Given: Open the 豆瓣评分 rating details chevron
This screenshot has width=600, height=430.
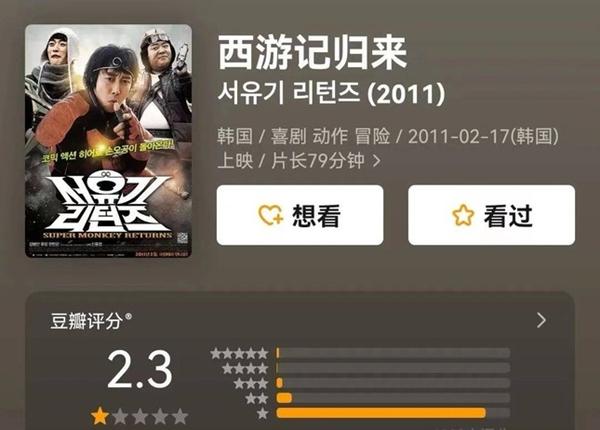Looking at the screenshot, I should coord(541,320).
